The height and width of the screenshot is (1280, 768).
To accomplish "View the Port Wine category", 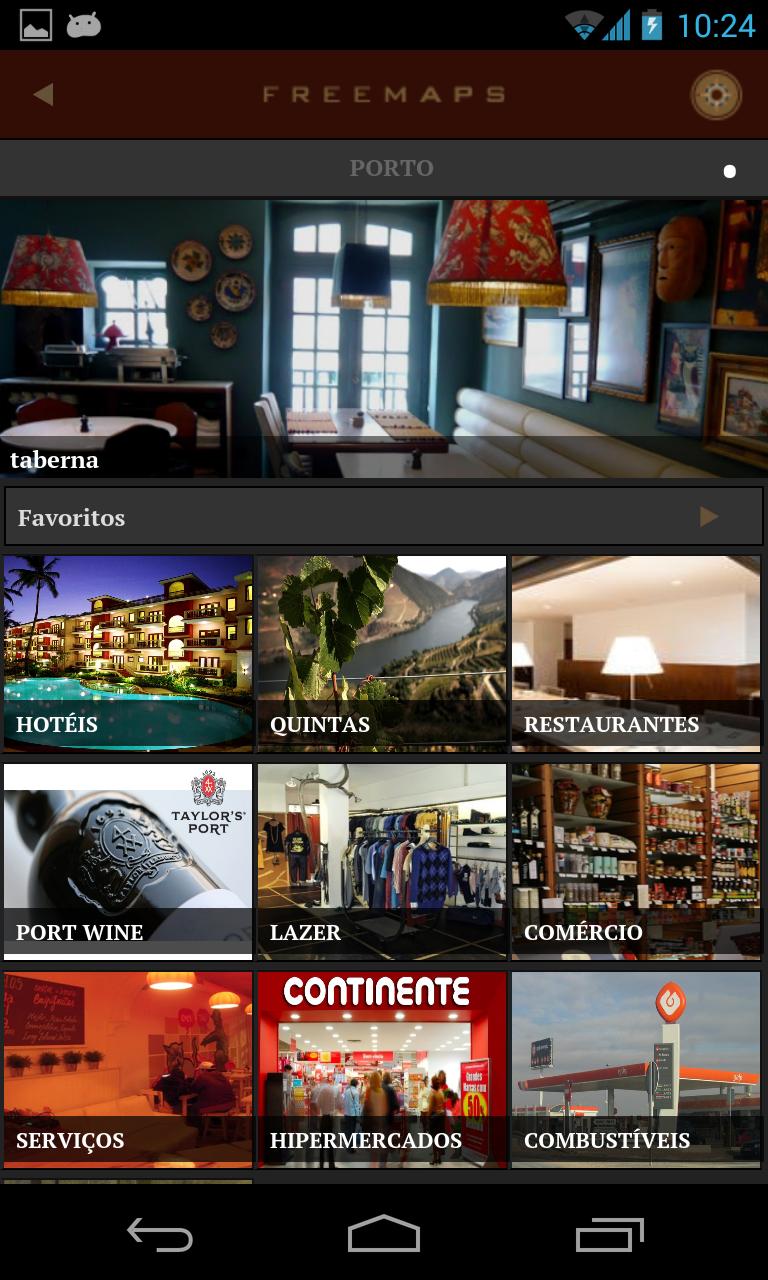I will tap(128, 862).
